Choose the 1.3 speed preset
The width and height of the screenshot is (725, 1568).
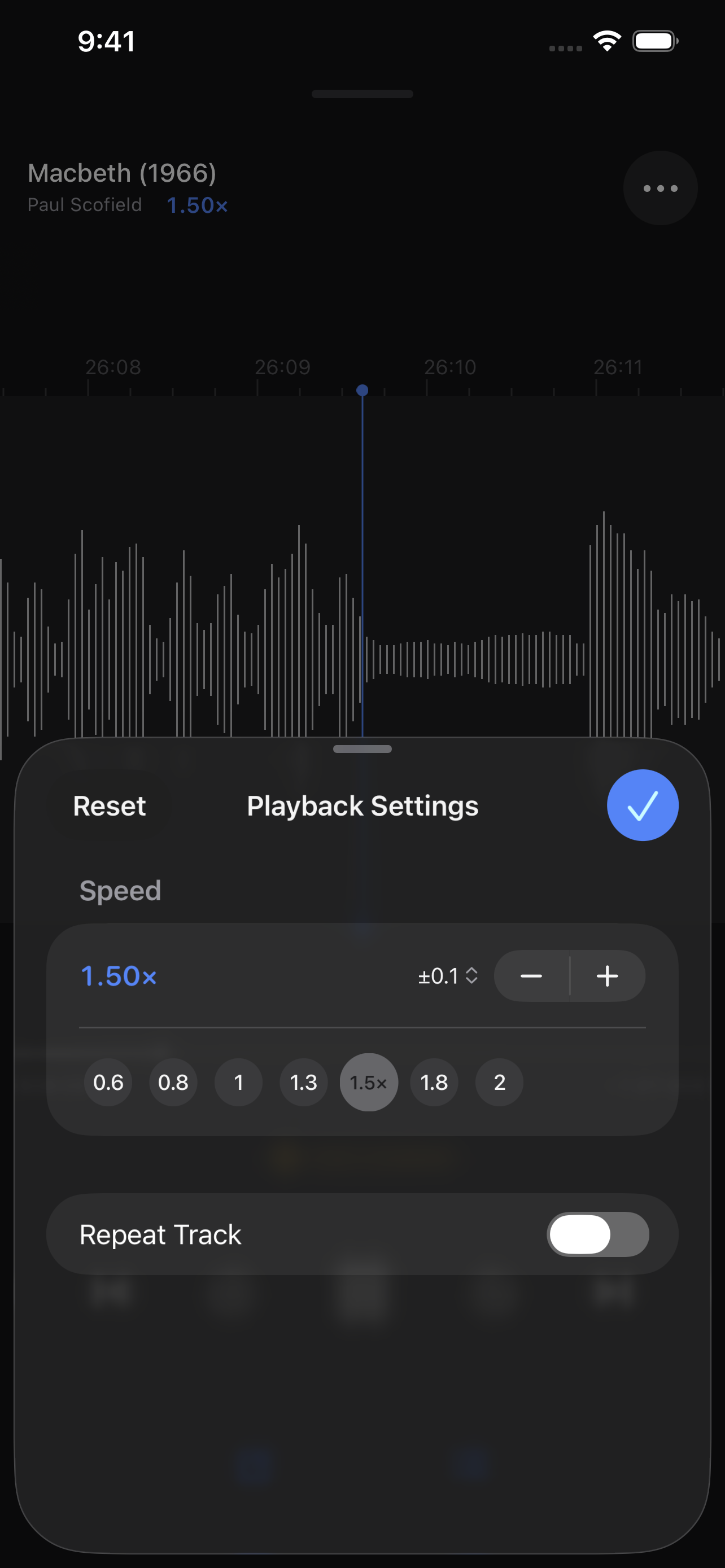coord(304,1082)
